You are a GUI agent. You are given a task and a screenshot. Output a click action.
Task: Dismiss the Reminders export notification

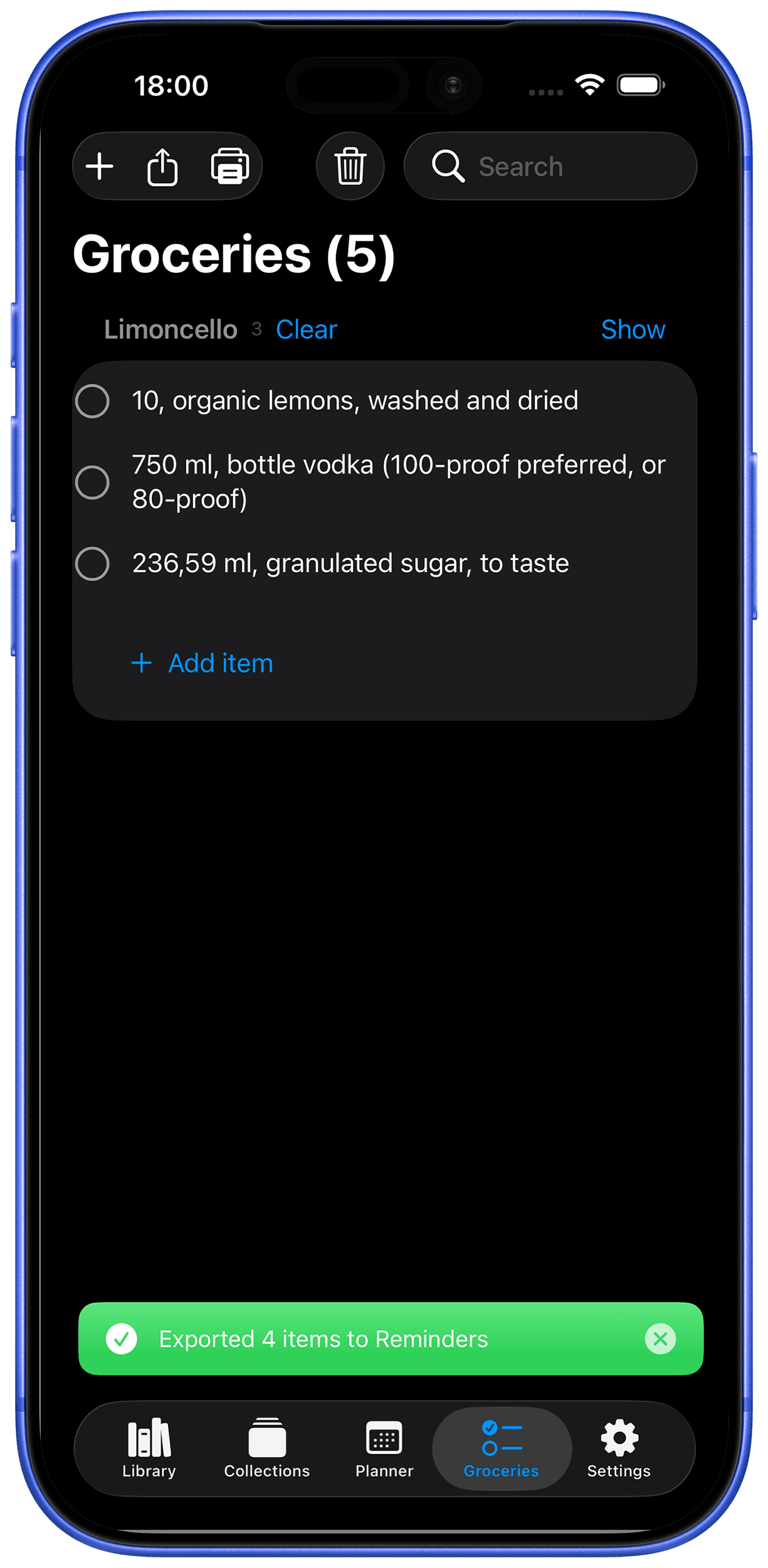pyautogui.click(x=660, y=1338)
